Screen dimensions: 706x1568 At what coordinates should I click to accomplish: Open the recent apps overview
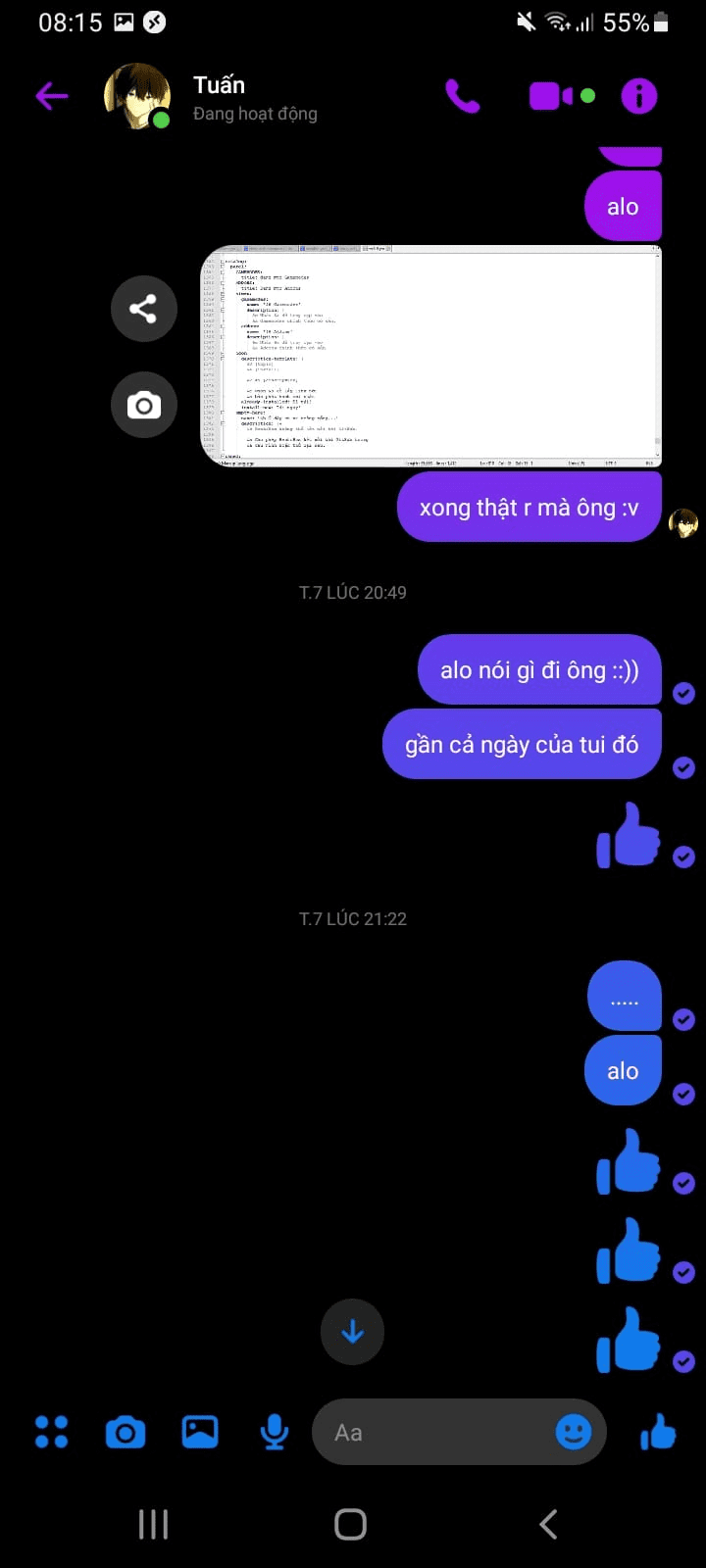(x=153, y=1524)
